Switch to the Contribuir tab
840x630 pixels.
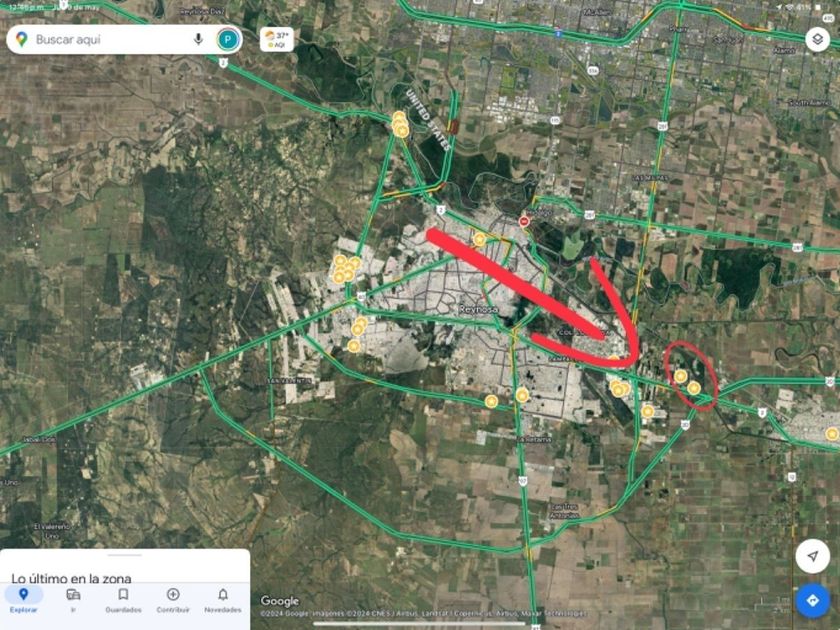[173, 600]
